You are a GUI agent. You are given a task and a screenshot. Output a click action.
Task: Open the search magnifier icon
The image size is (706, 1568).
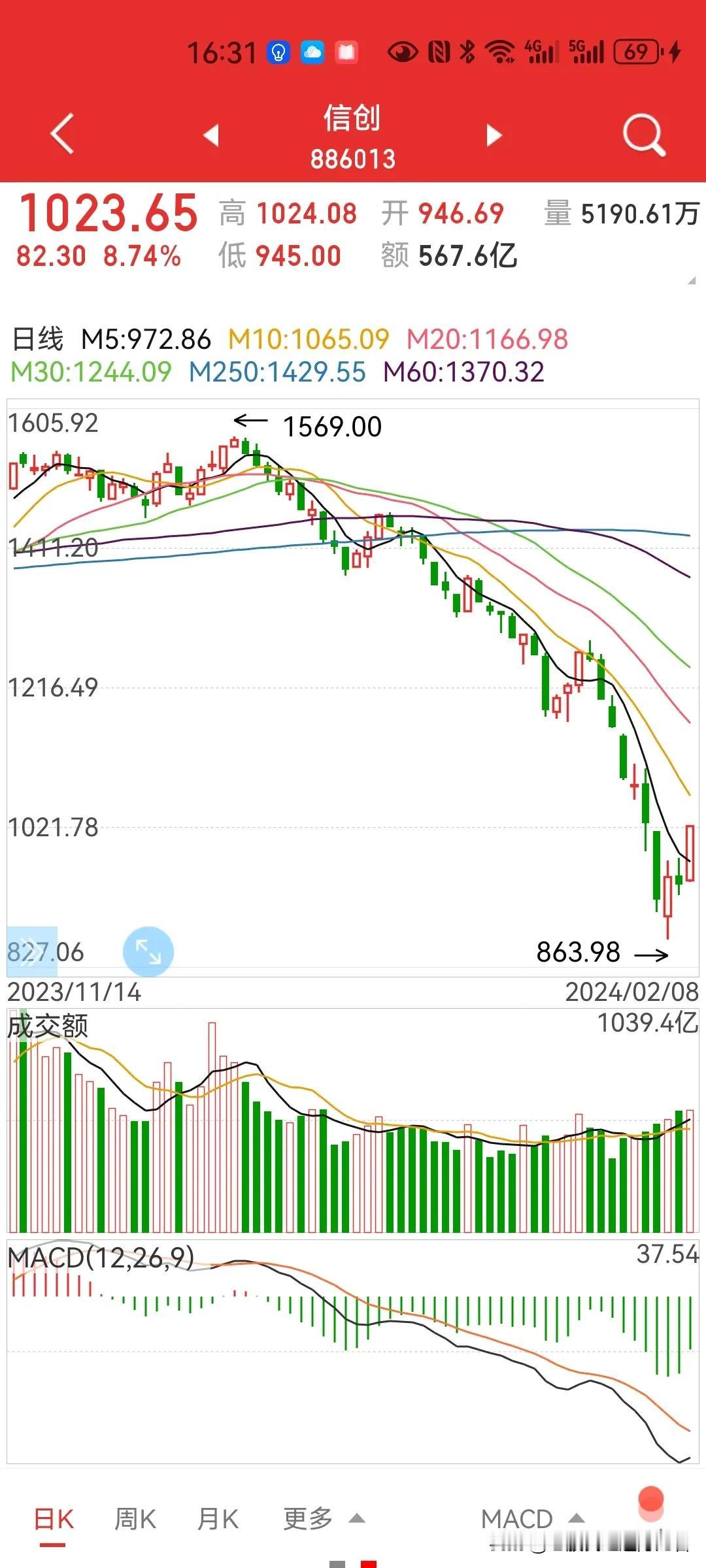tap(644, 135)
